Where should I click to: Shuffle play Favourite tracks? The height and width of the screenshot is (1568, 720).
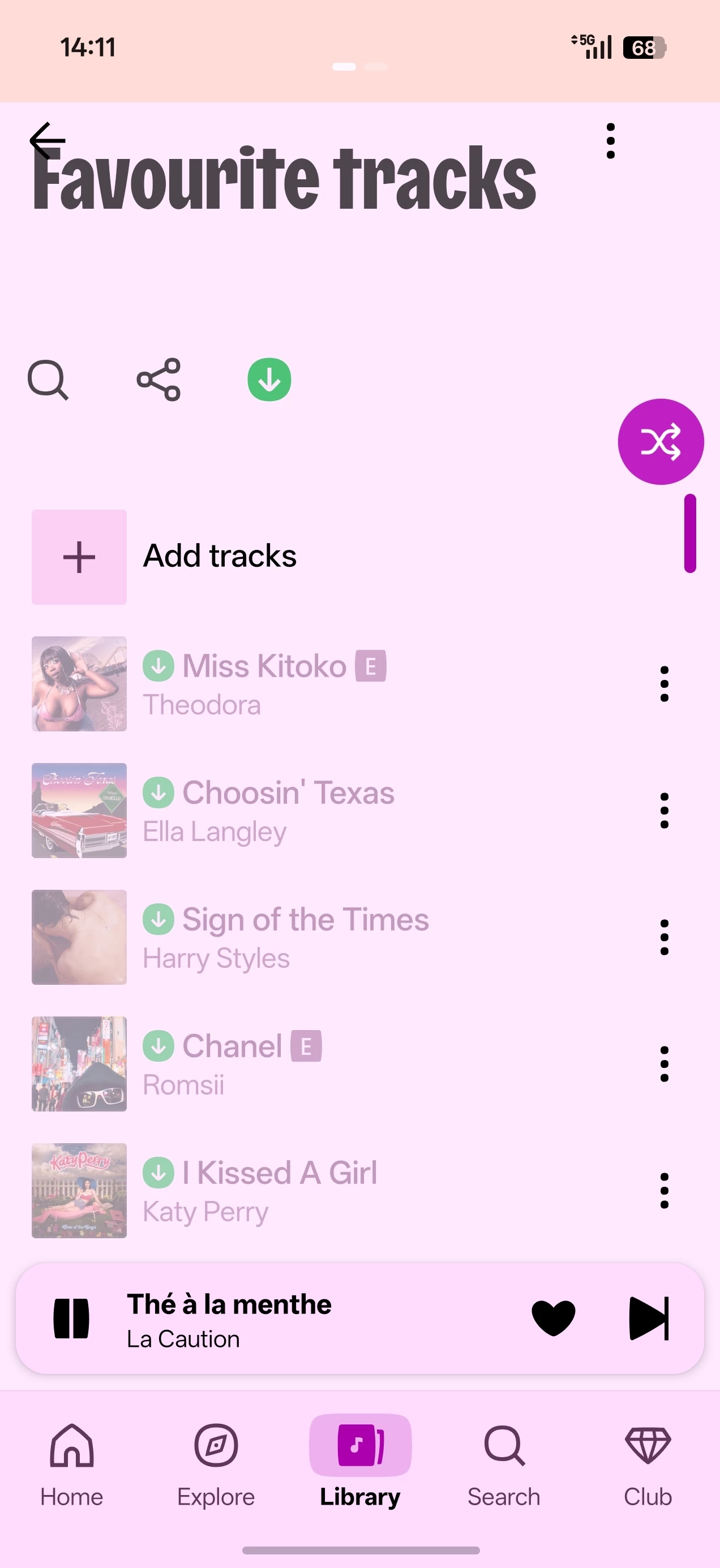(661, 441)
